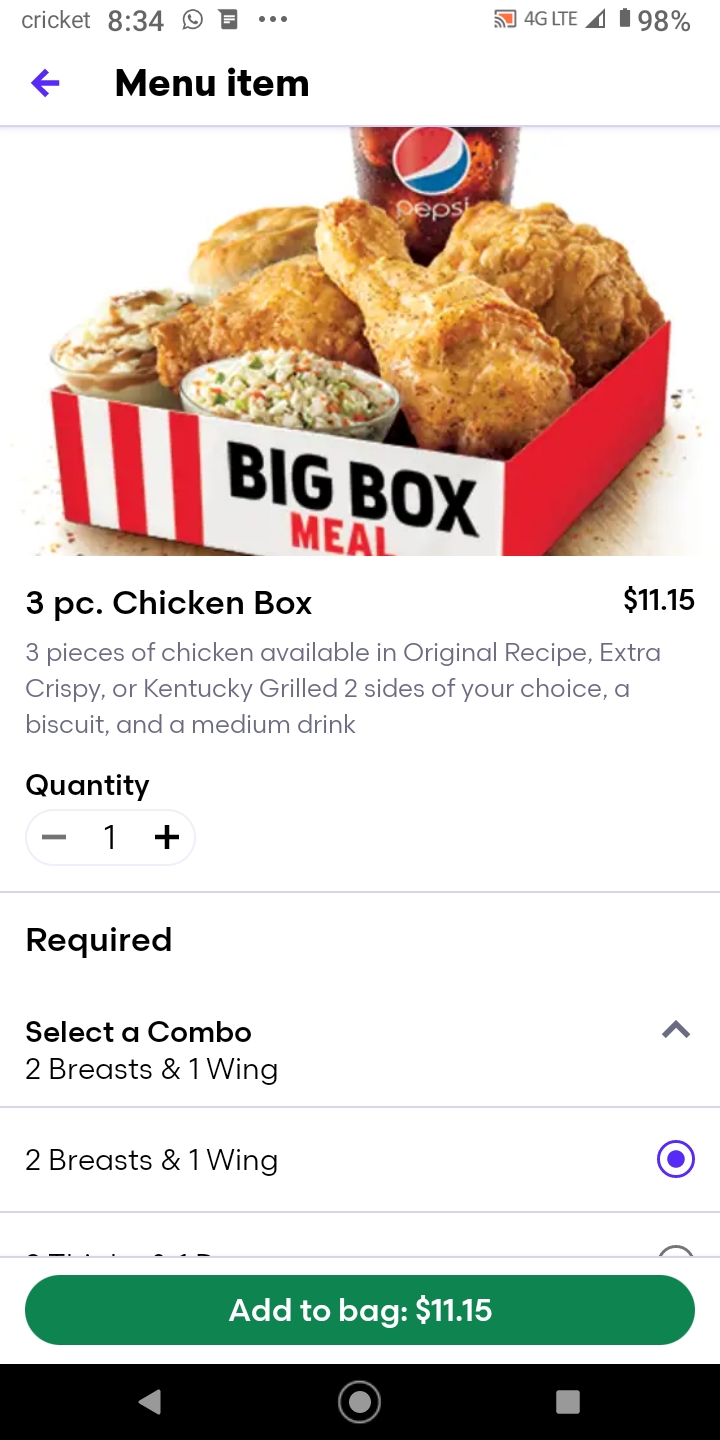Image resolution: width=720 pixels, height=1440 pixels.
Task: Increase quantity with the plus button
Action: (167, 837)
